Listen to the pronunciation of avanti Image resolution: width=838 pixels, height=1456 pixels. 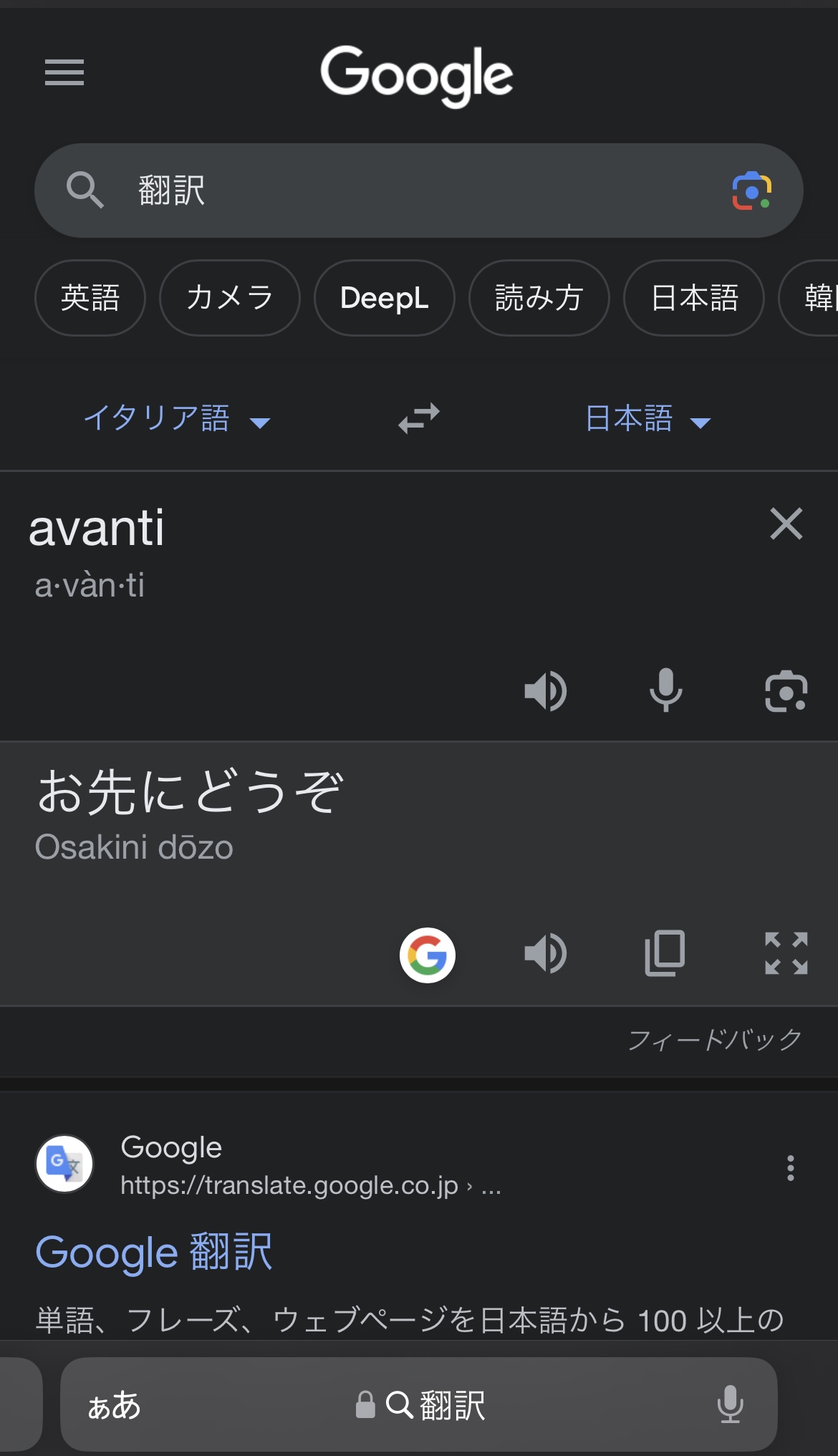pos(546,691)
